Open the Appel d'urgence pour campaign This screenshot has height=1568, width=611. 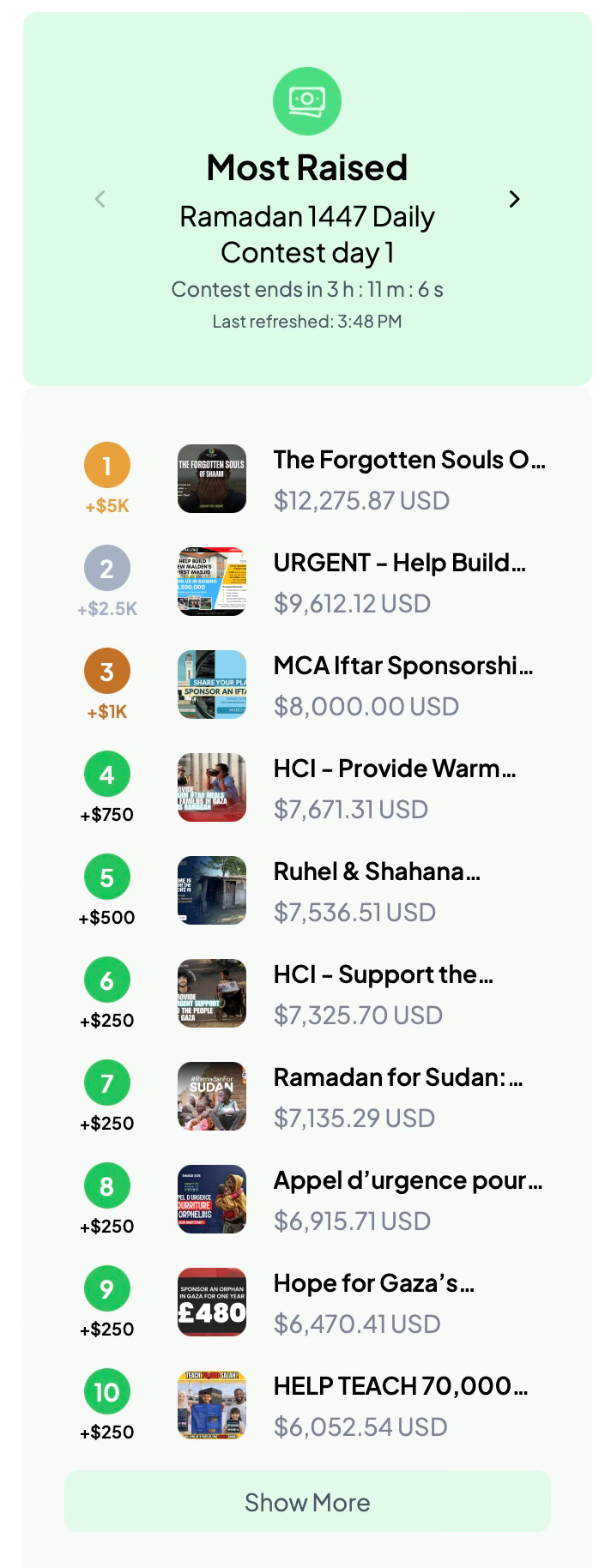coord(408,1181)
